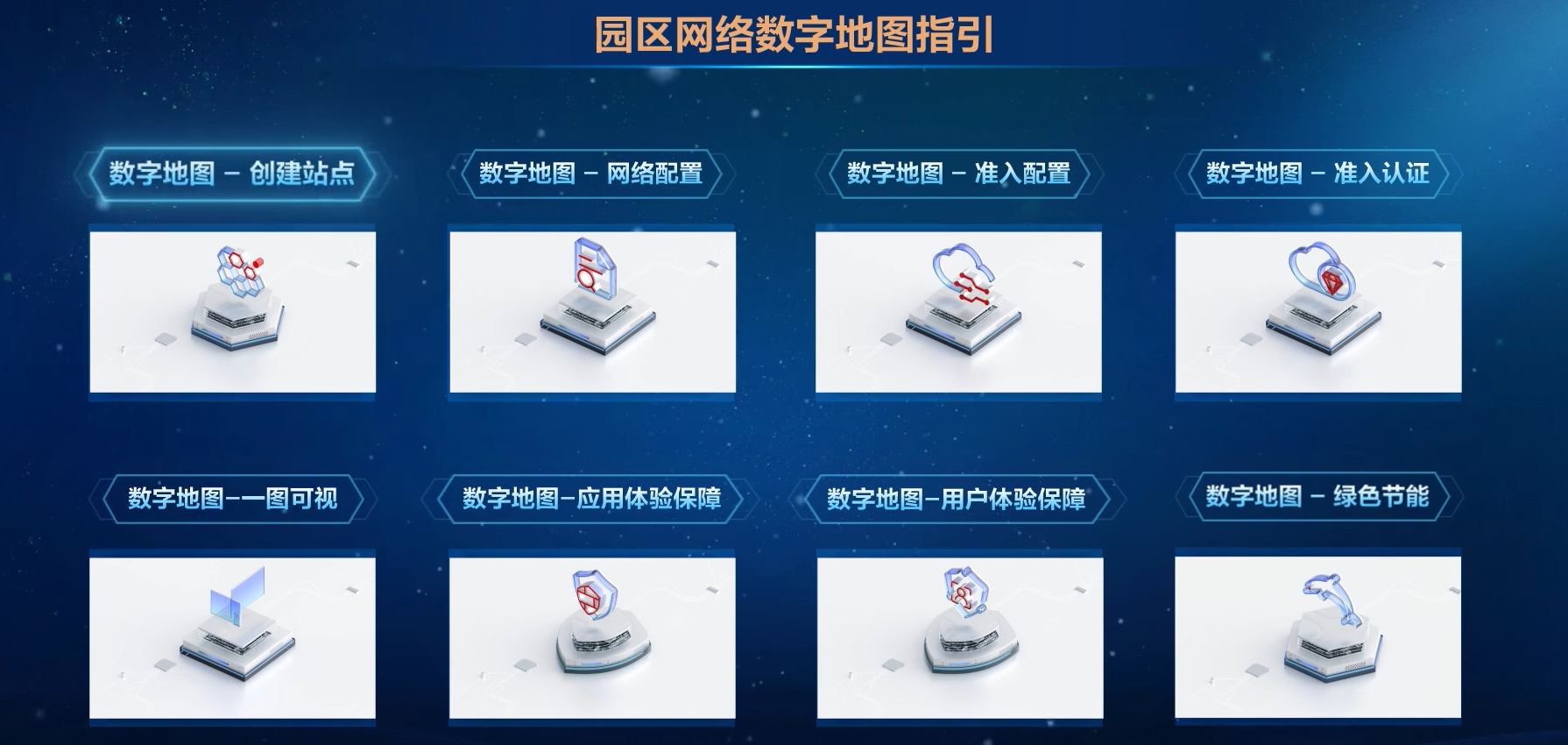This screenshot has width=1568, height=745.
Task: Open the dolphin thumbnail under 绿色节能
Action: coord(1317,635)
